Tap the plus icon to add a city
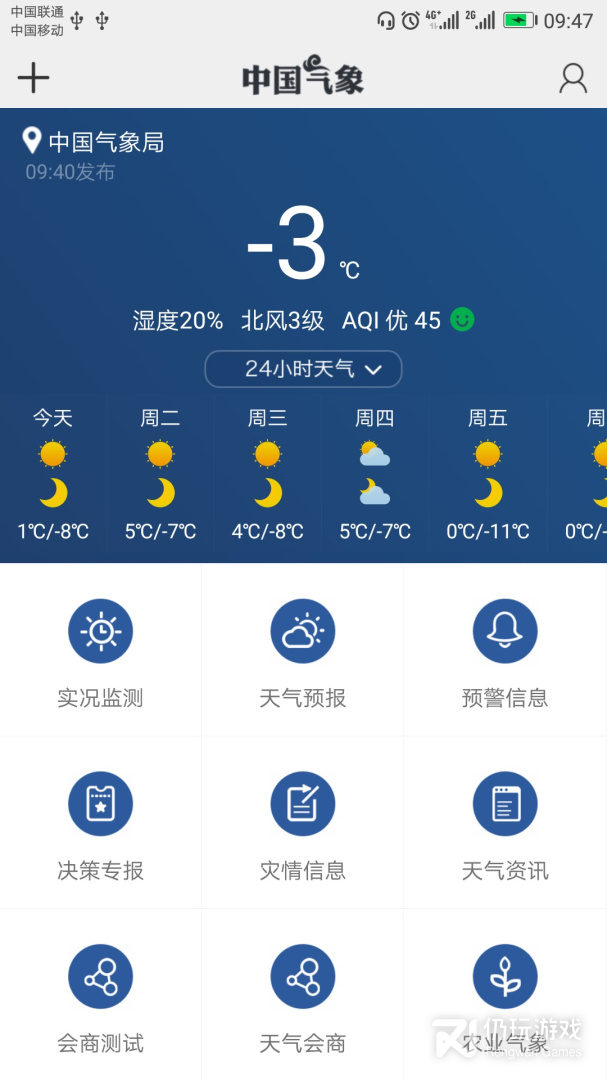Viewport: 607px width, 1080px height. (x=33, y=77)
